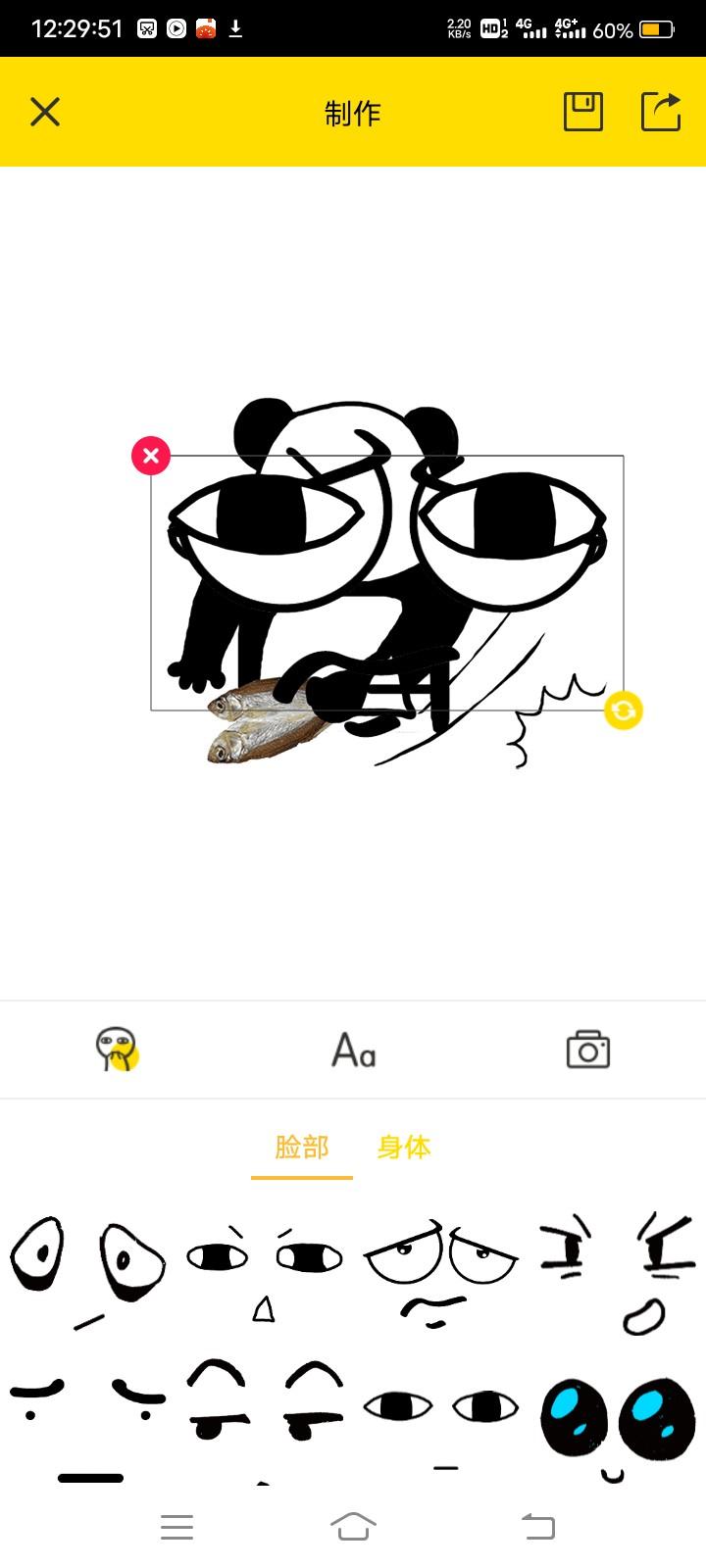Tap the system back button
The width and height of the screenshot is (706, 1568).
tap(537, 1526)
